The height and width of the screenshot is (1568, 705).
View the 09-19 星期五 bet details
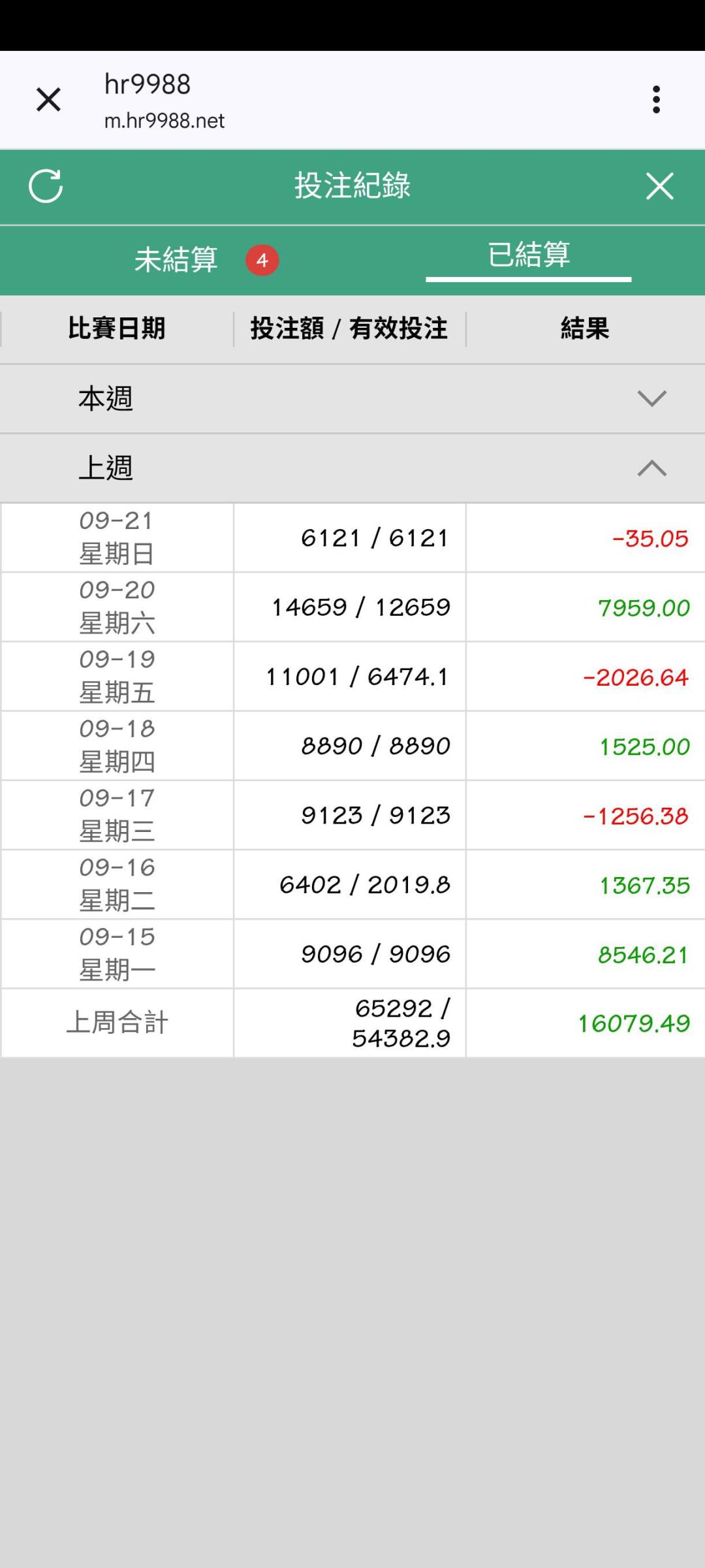(x=352, y=677)
